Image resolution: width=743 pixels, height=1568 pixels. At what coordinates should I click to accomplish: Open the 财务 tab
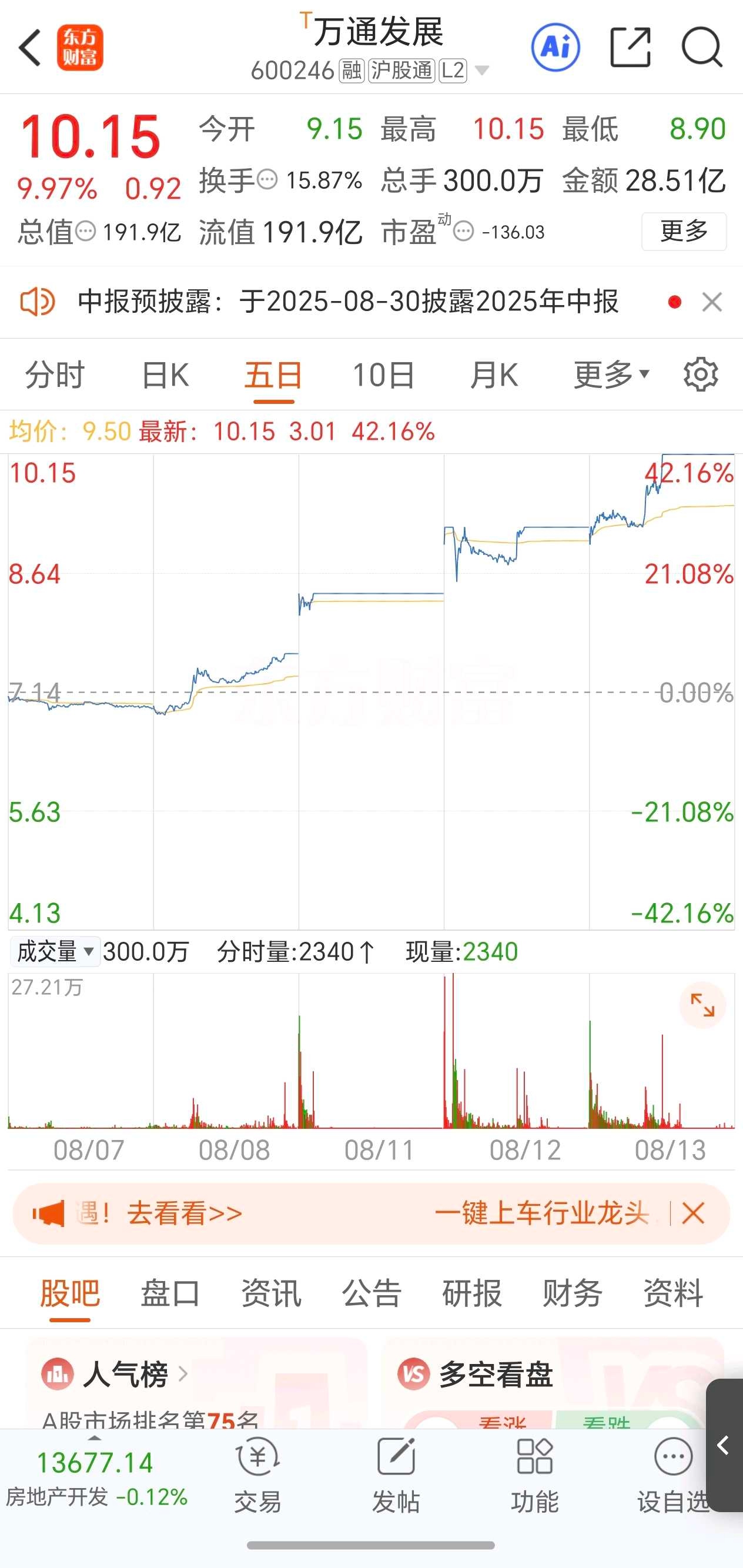click(x=572, y=1293)
